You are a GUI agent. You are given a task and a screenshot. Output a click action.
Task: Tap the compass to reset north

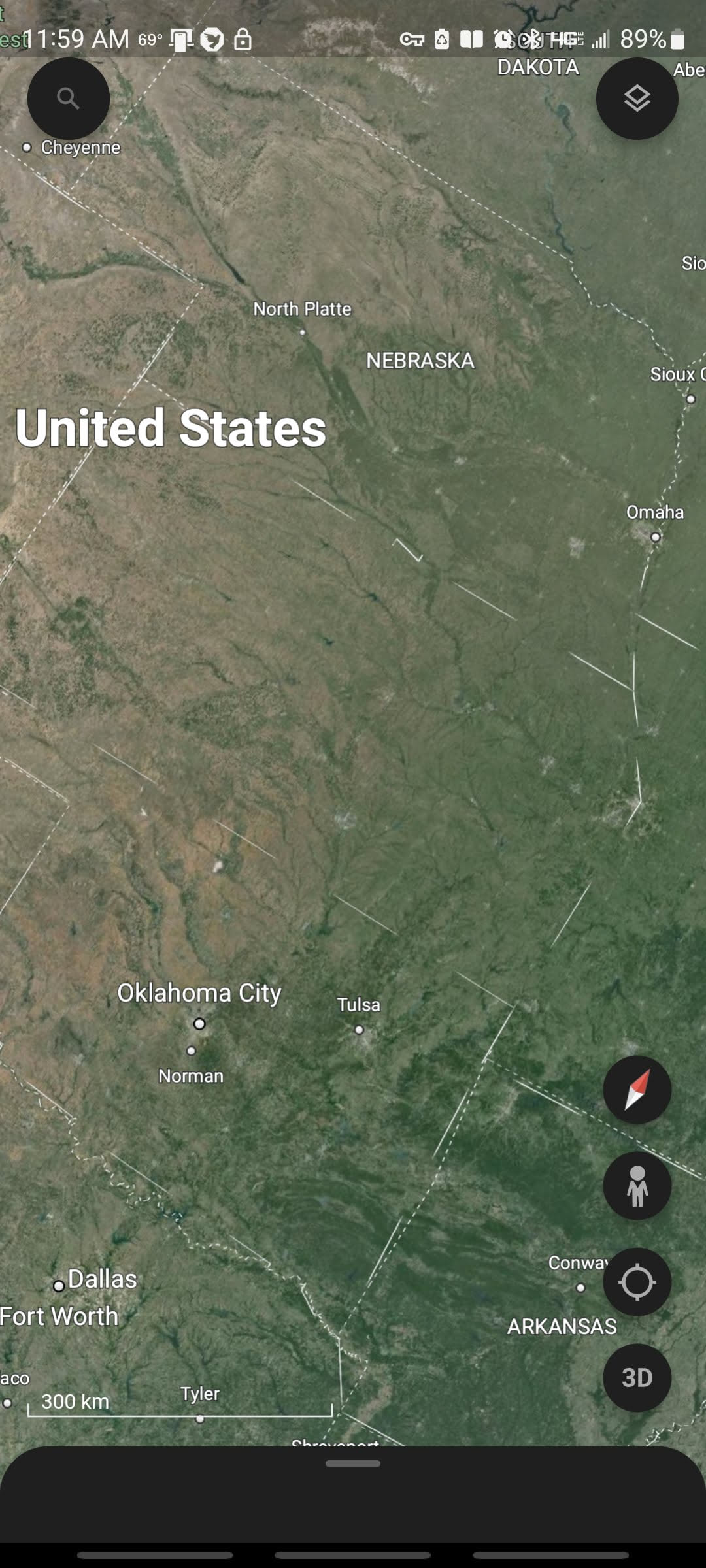[637, 1090]
